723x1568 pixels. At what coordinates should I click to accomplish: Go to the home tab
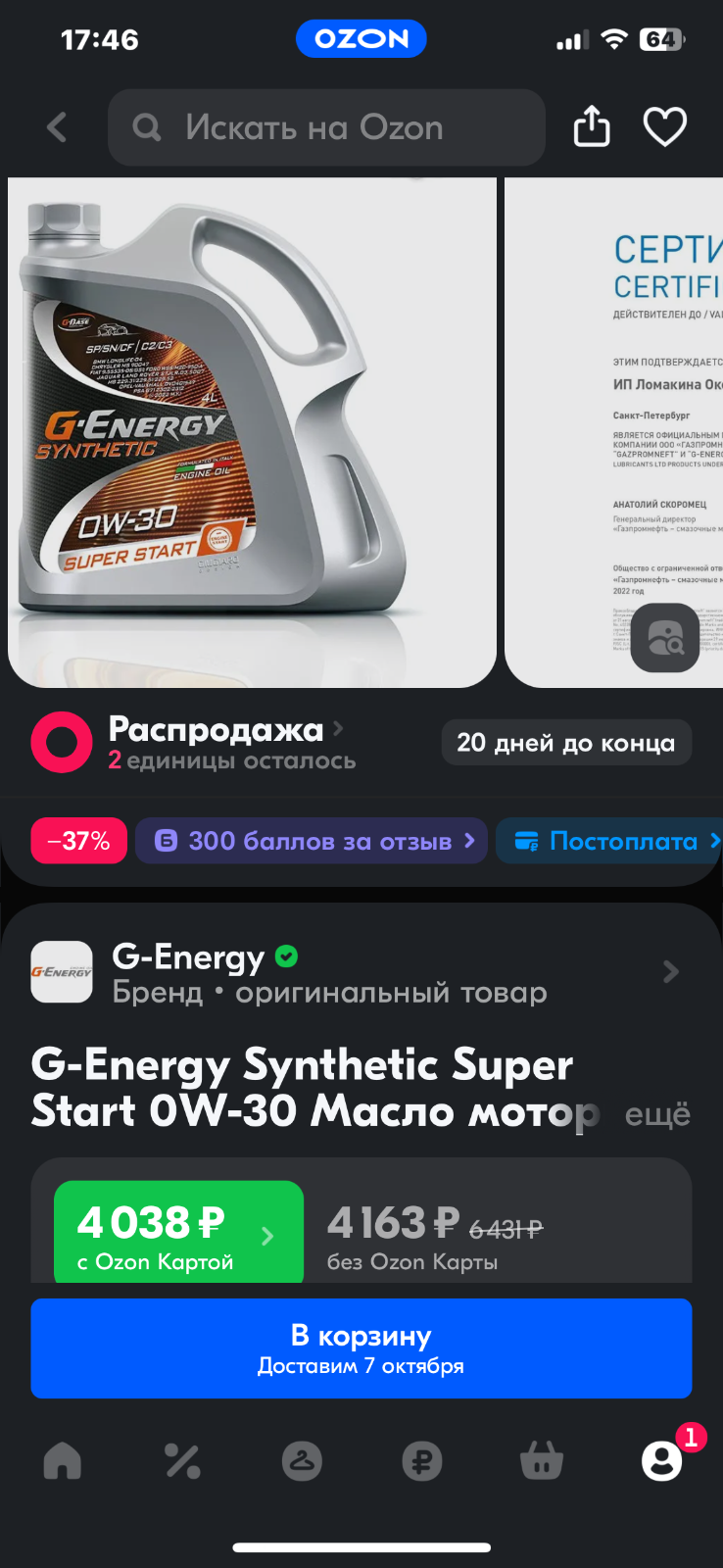click(62, 1461)
